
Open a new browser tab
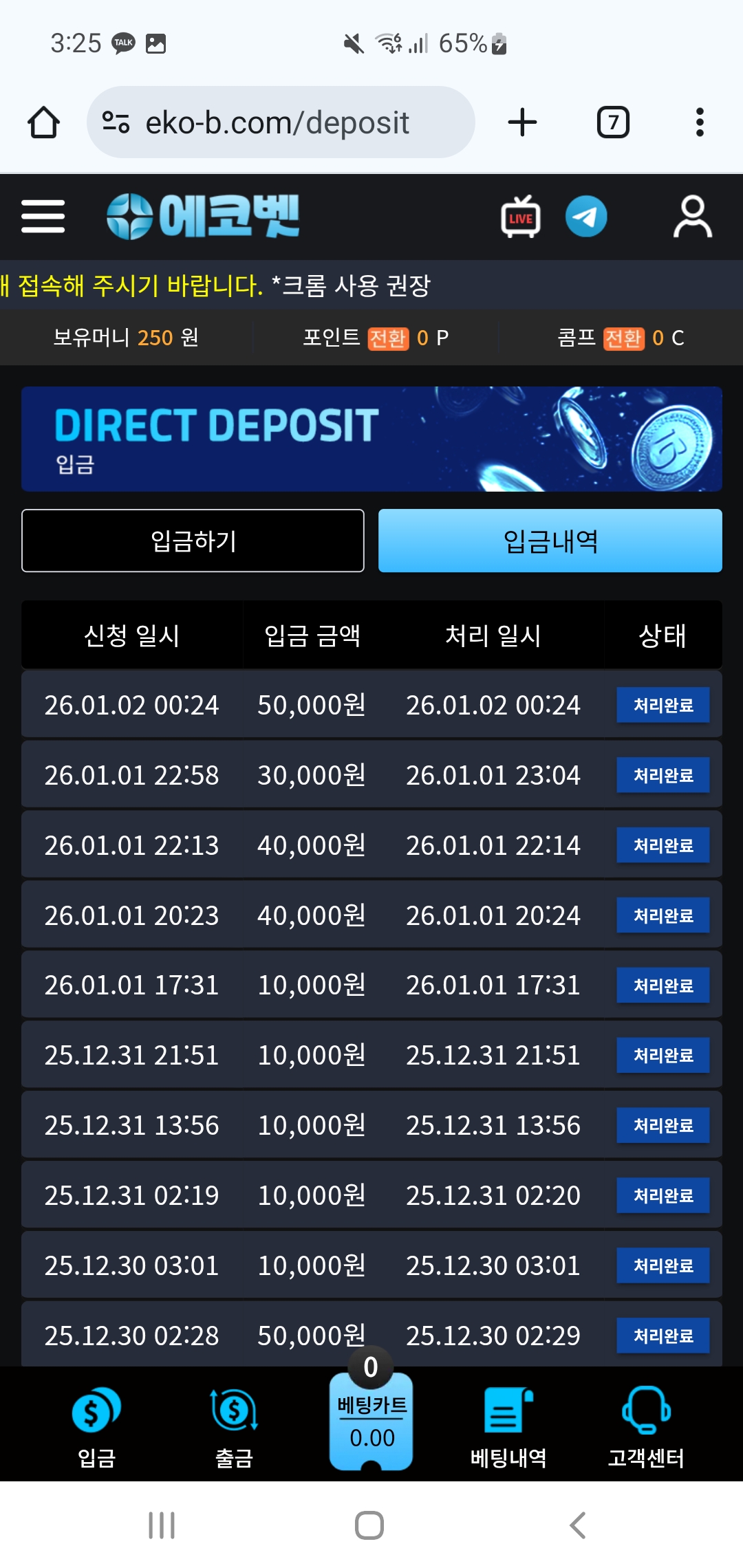(522, 122)
